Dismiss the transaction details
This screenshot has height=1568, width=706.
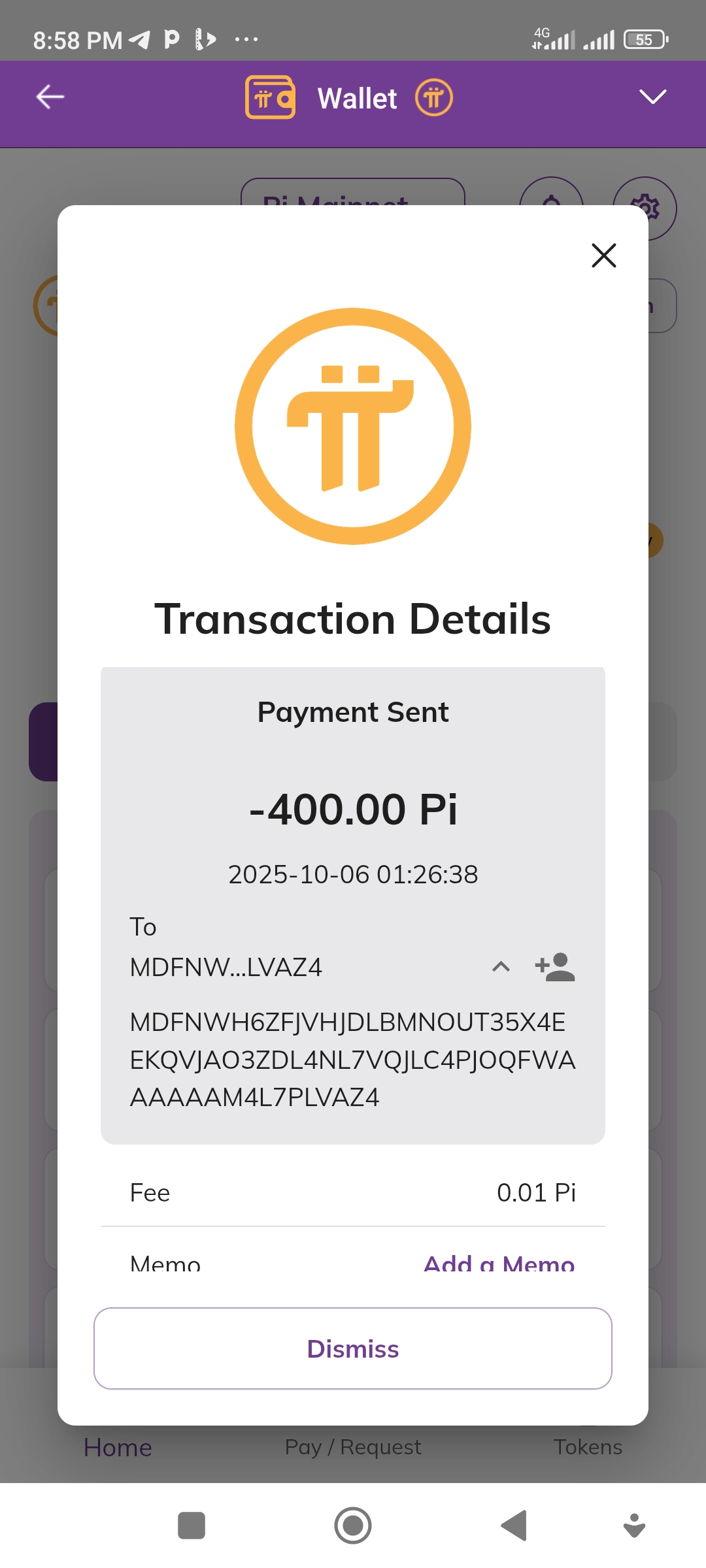tap(353, 1348)
